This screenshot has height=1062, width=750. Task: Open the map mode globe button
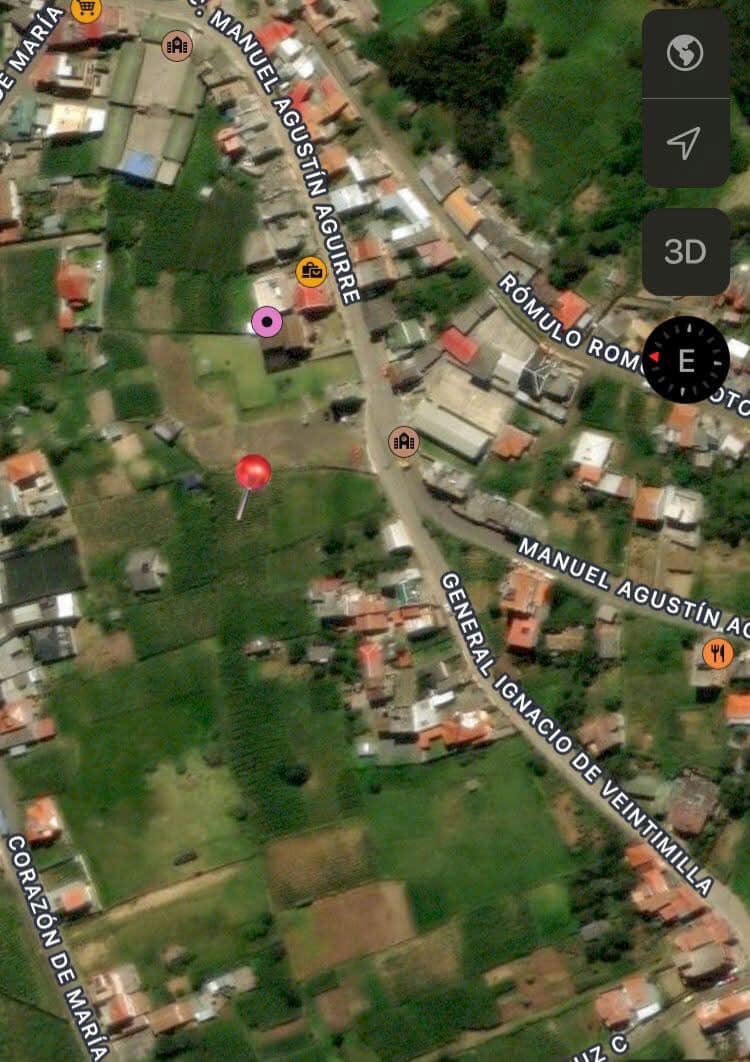pyautogui.click(x=685, y=54)
